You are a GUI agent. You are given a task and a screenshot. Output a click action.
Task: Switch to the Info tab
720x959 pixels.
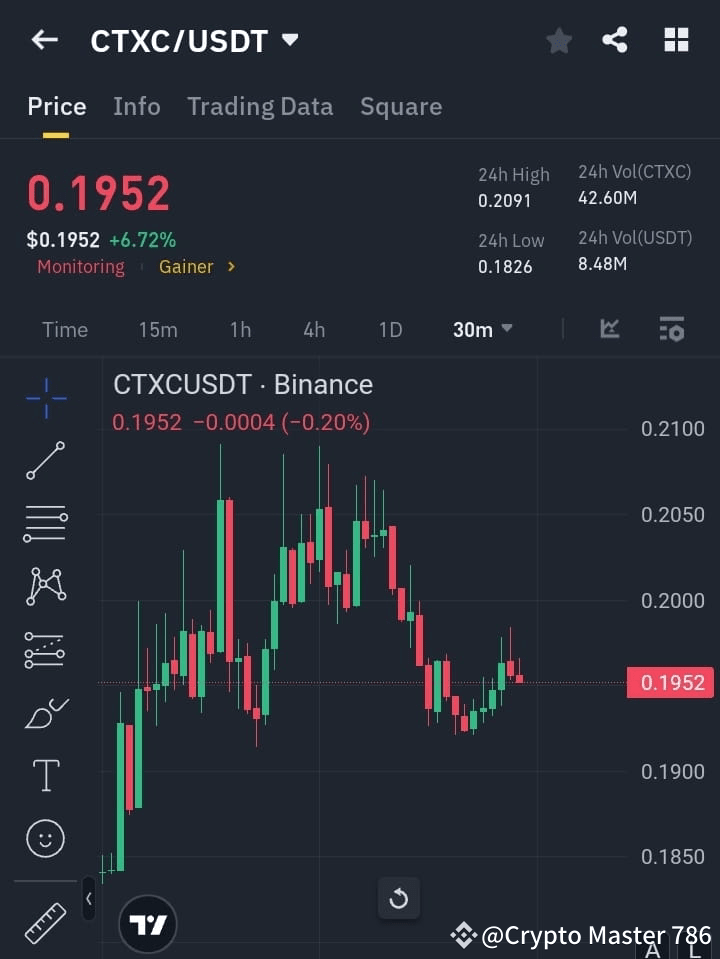(x=137, y=106)
